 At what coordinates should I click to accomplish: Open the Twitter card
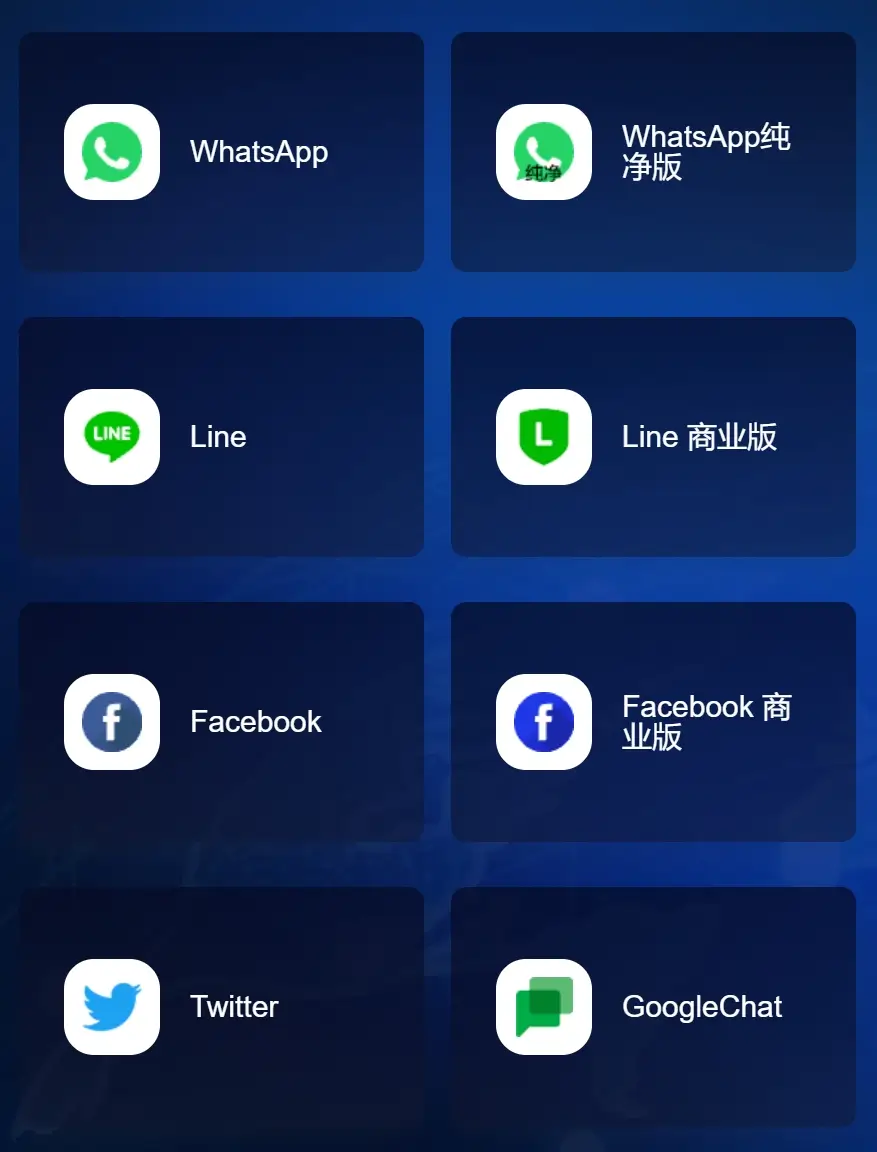[221, 1007]
